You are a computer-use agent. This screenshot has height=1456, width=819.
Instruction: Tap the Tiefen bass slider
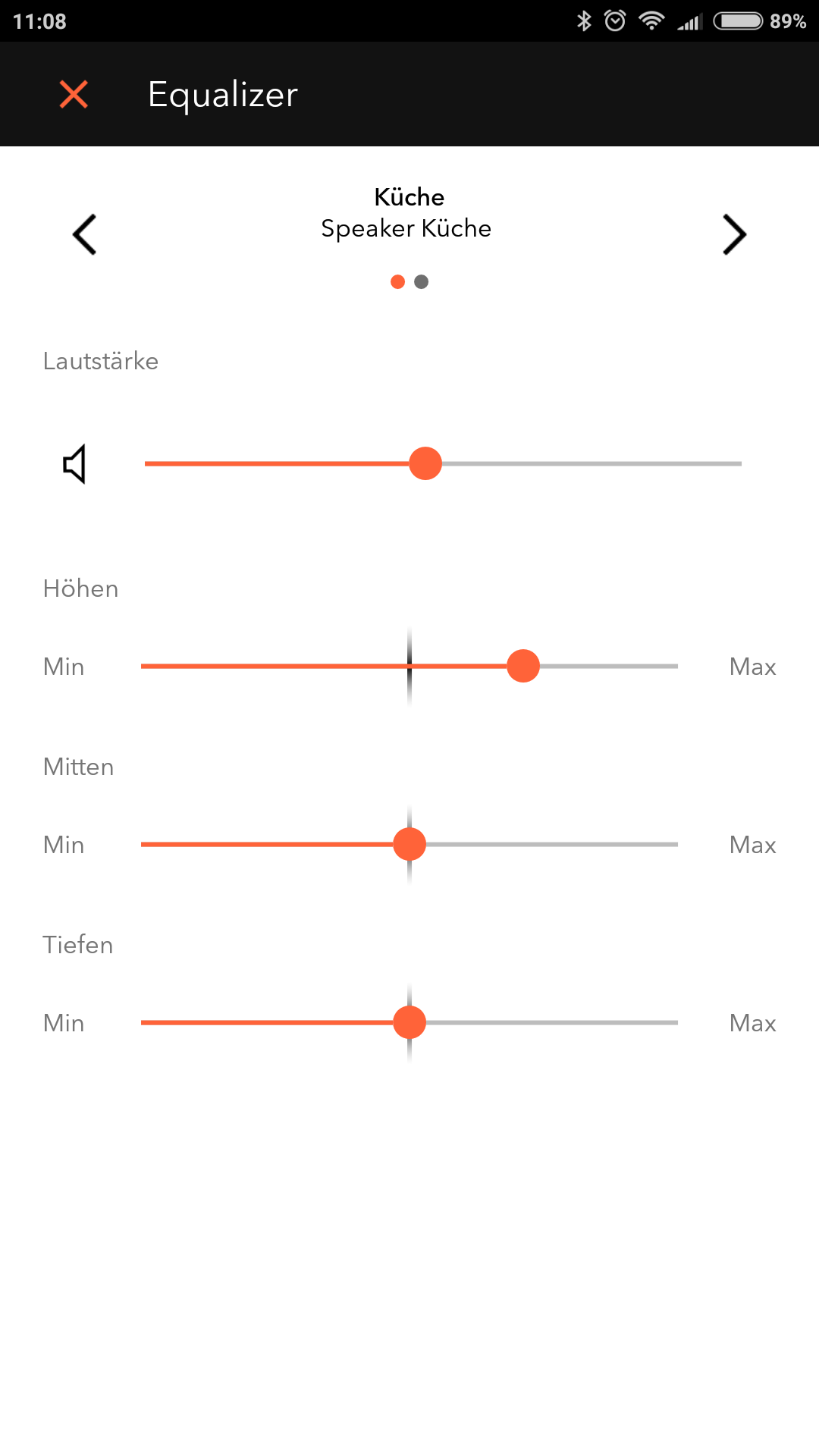(409, 1022)
